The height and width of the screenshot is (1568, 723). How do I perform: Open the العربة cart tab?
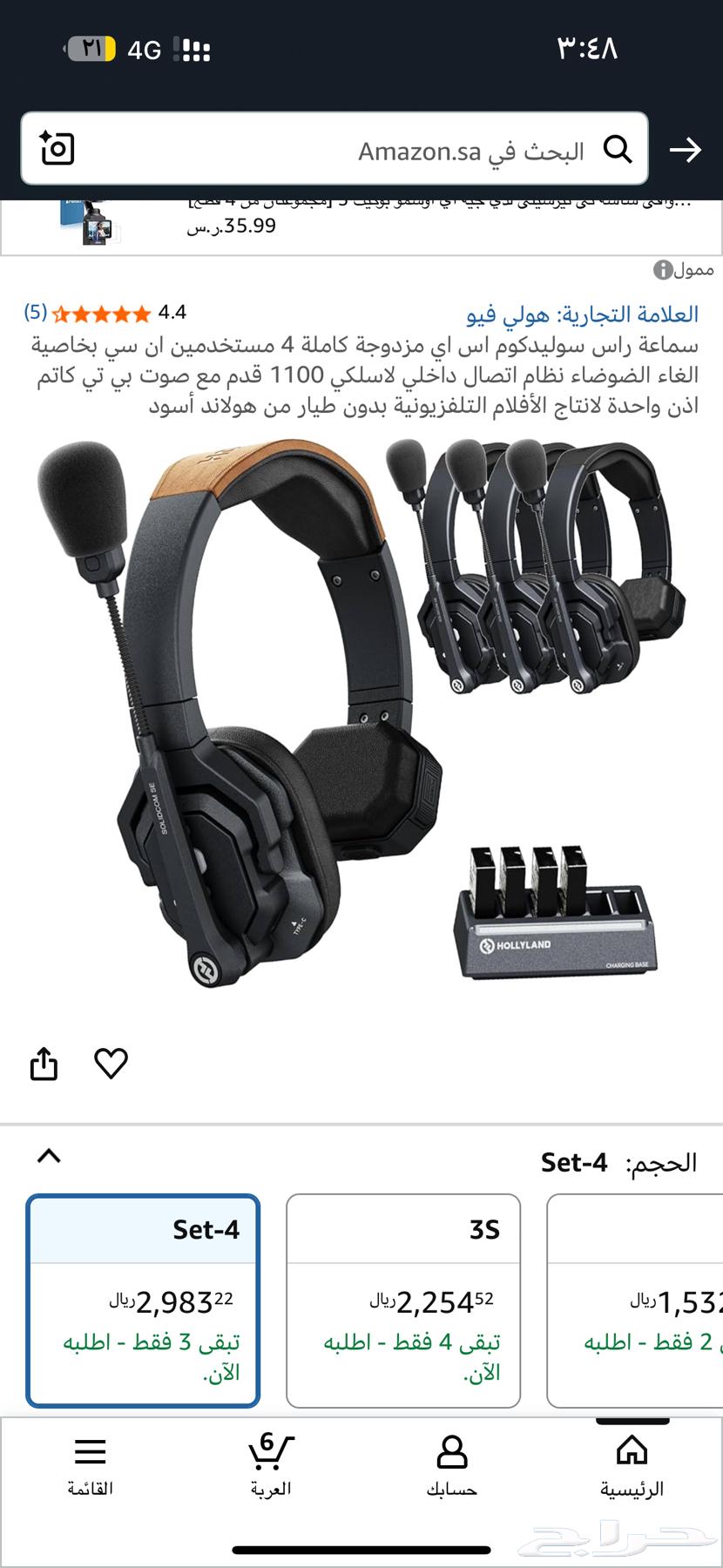271,1465
